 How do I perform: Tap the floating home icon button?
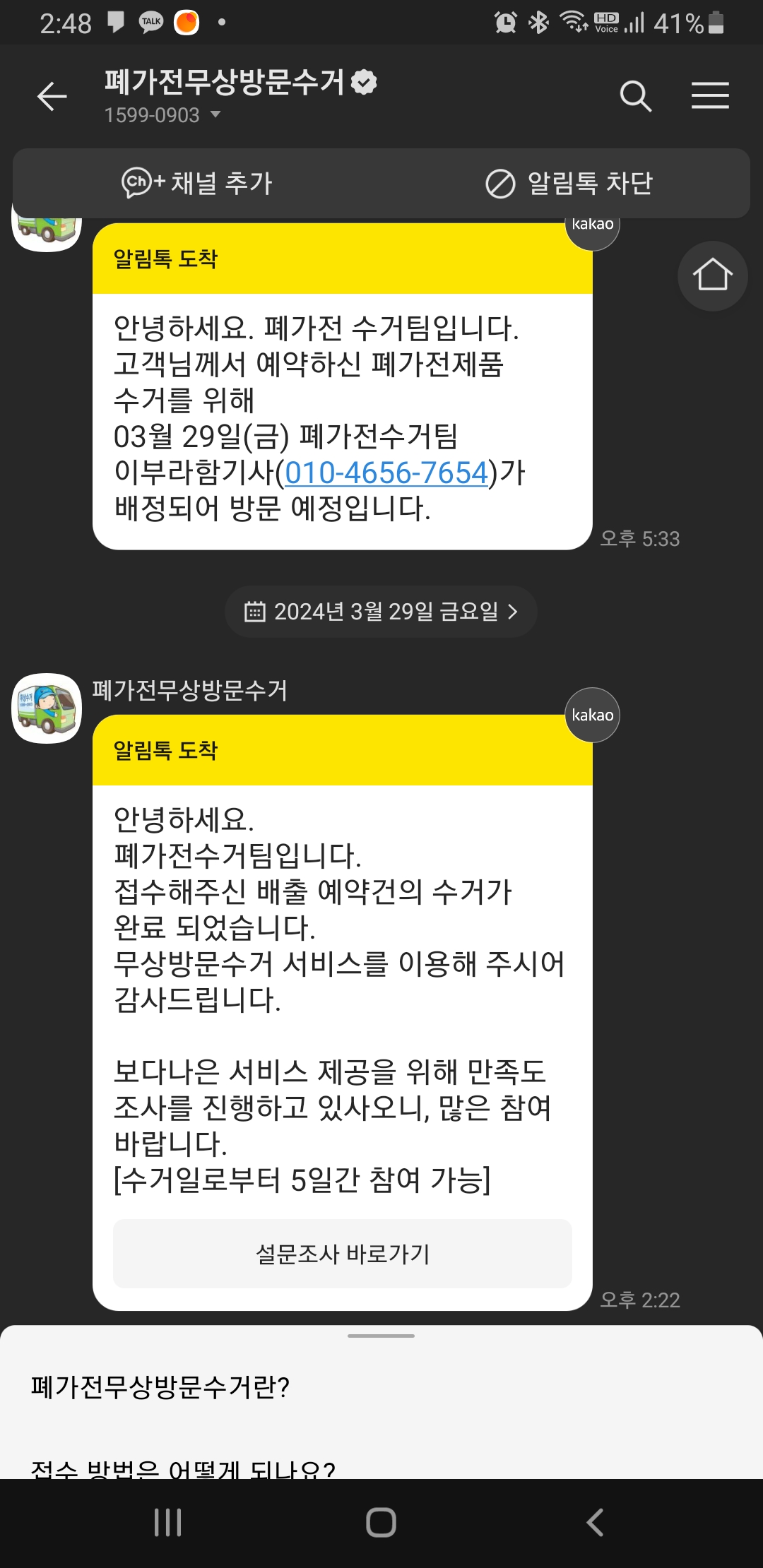712,275
